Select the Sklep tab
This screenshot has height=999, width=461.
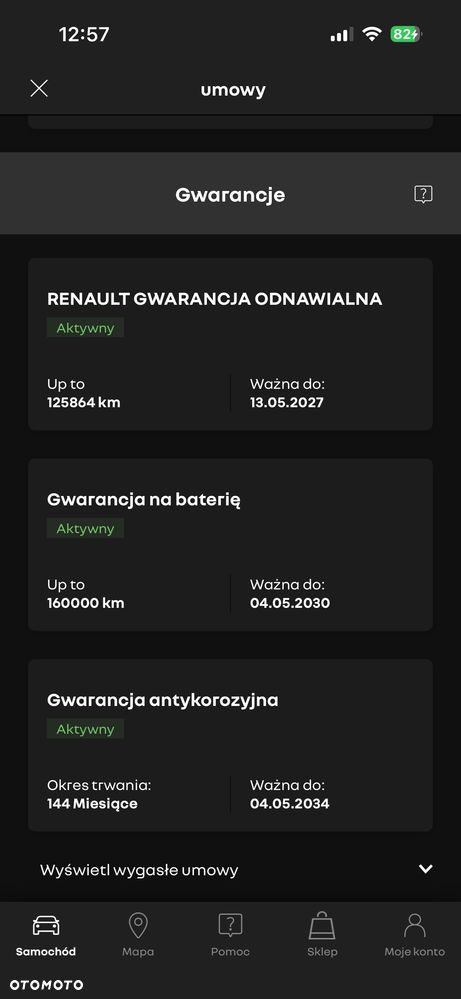pyautogui.click(x=322, y=935)
